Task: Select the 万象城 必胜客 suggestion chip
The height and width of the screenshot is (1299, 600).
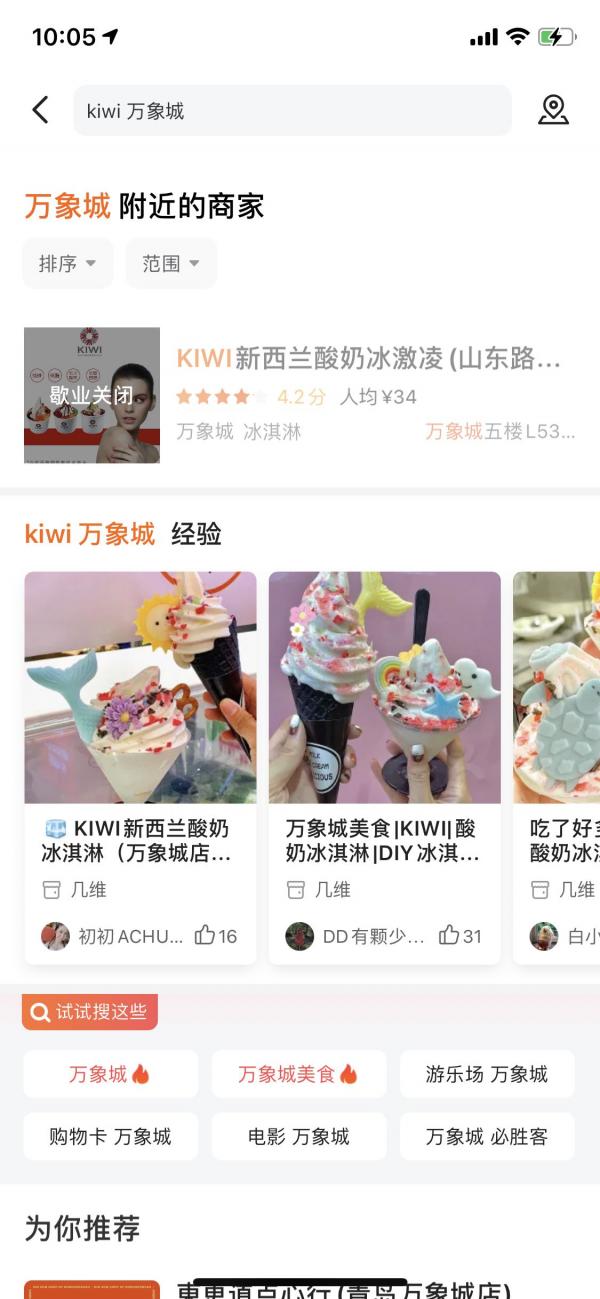Action: point(487,1136)
